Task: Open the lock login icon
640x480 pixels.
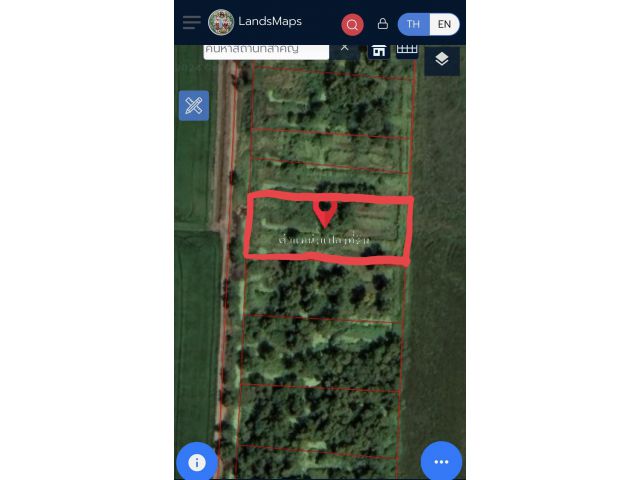Action: (382, 24)
